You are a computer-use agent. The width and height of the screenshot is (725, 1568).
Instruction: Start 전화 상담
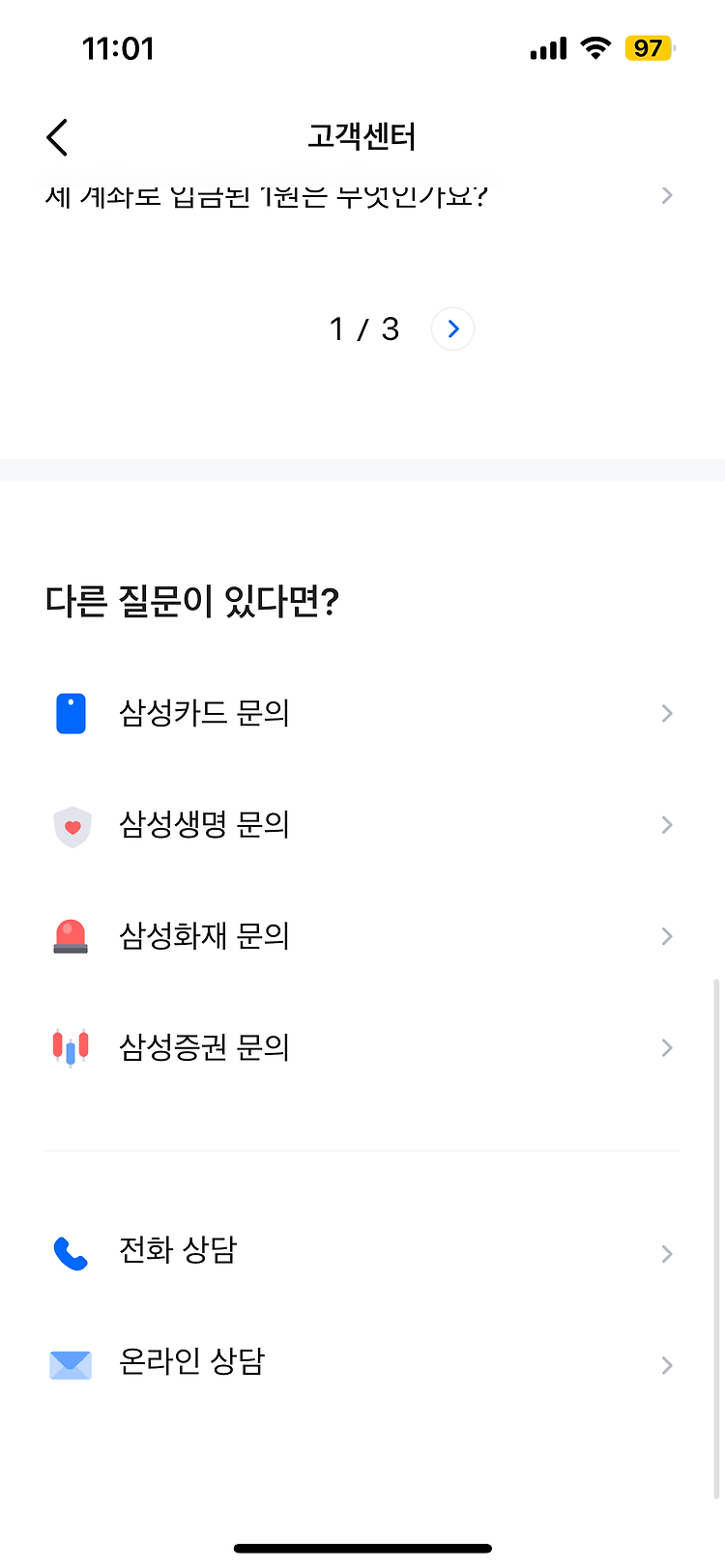(362, 1253)
